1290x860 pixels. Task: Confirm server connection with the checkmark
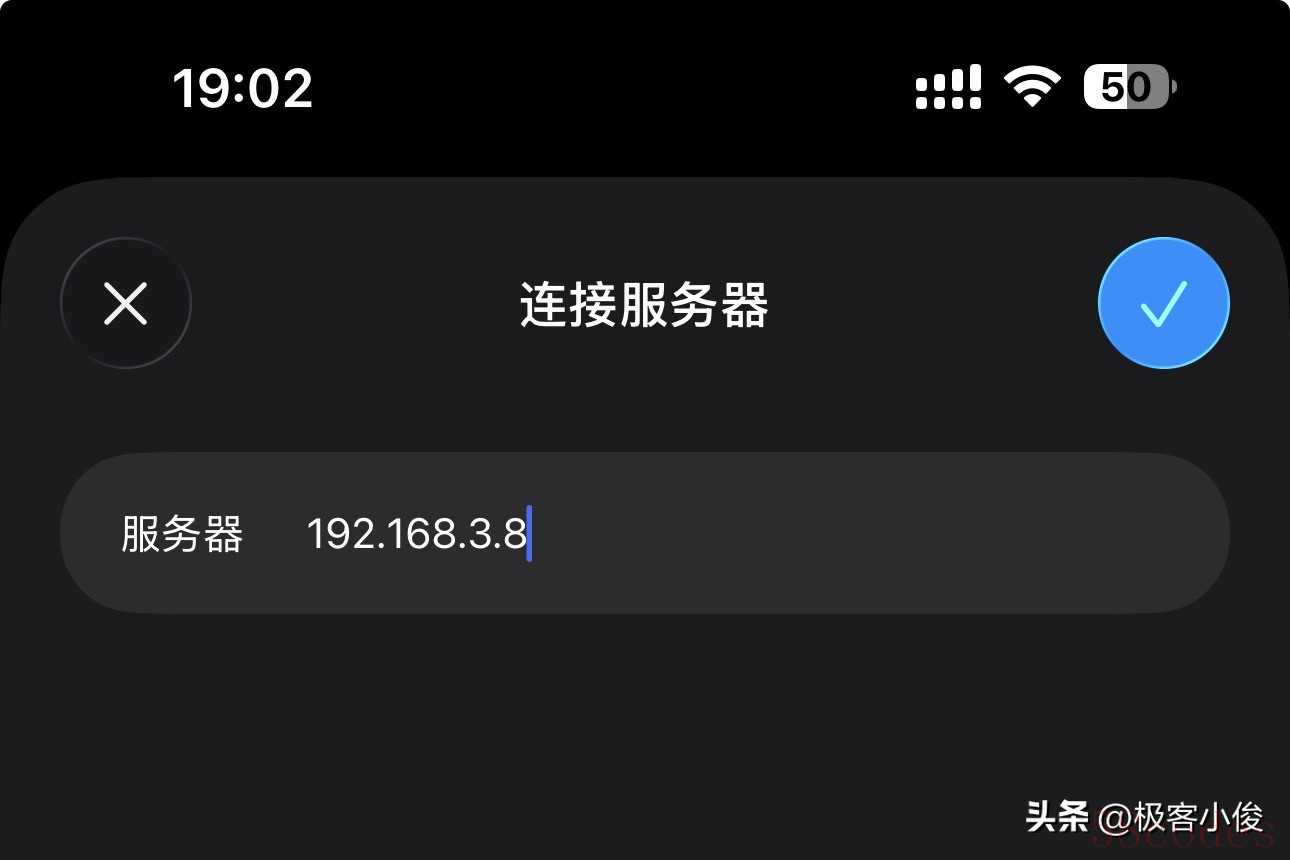pos(1163,303)
